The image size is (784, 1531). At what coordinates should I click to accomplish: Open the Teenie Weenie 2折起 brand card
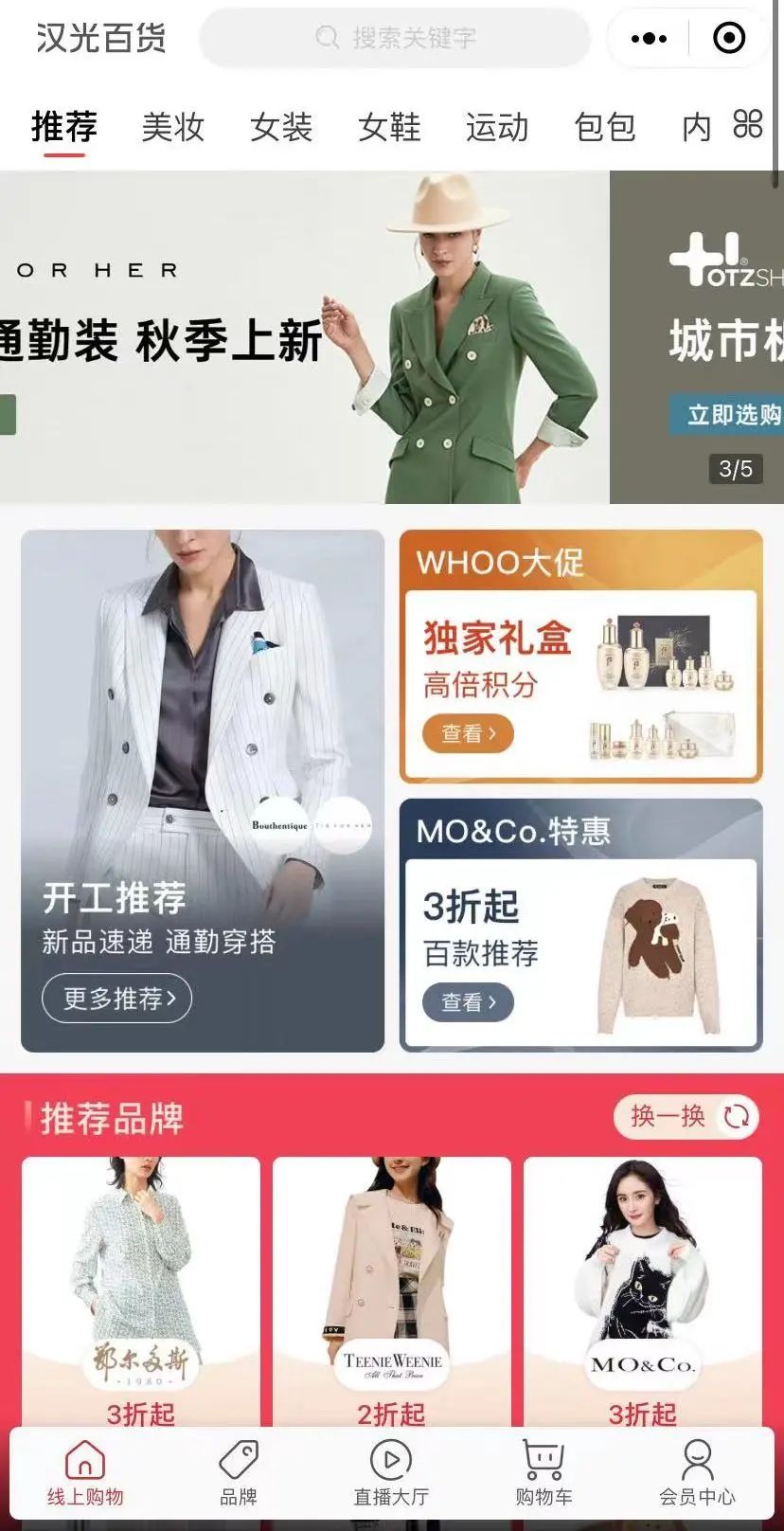coord(391,1288)
